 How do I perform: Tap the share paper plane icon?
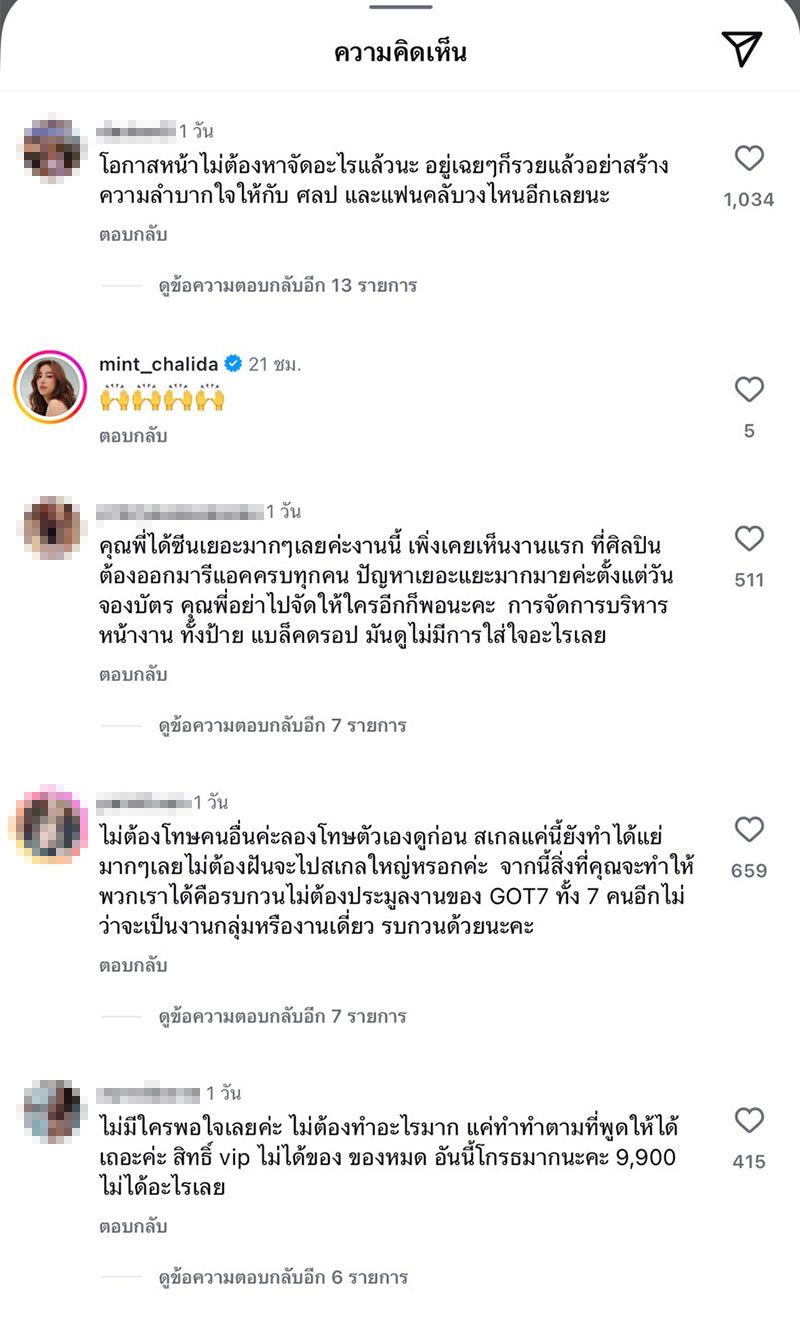(741, 49)
